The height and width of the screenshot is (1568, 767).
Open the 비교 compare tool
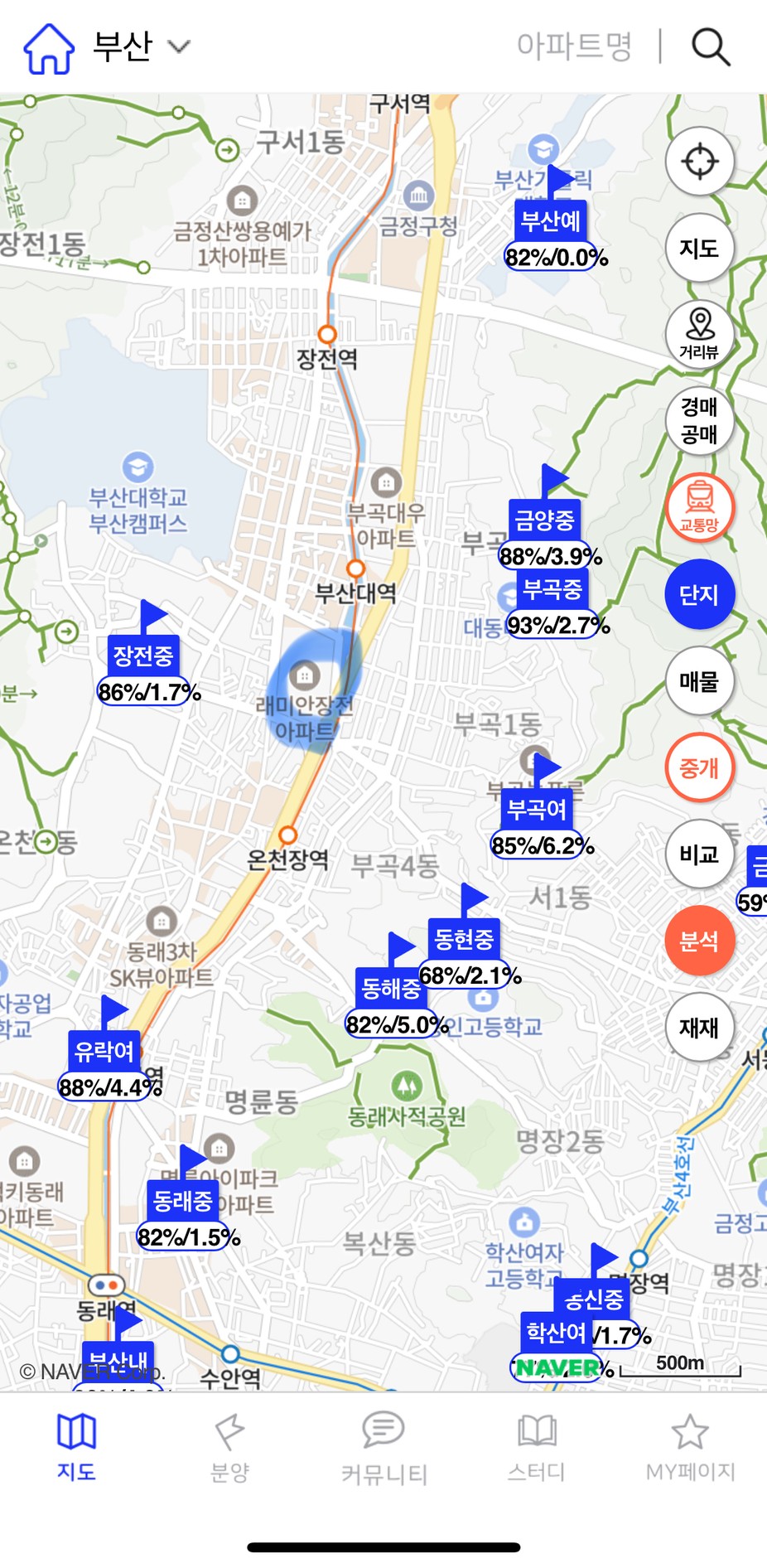click(x=700, y=854)
